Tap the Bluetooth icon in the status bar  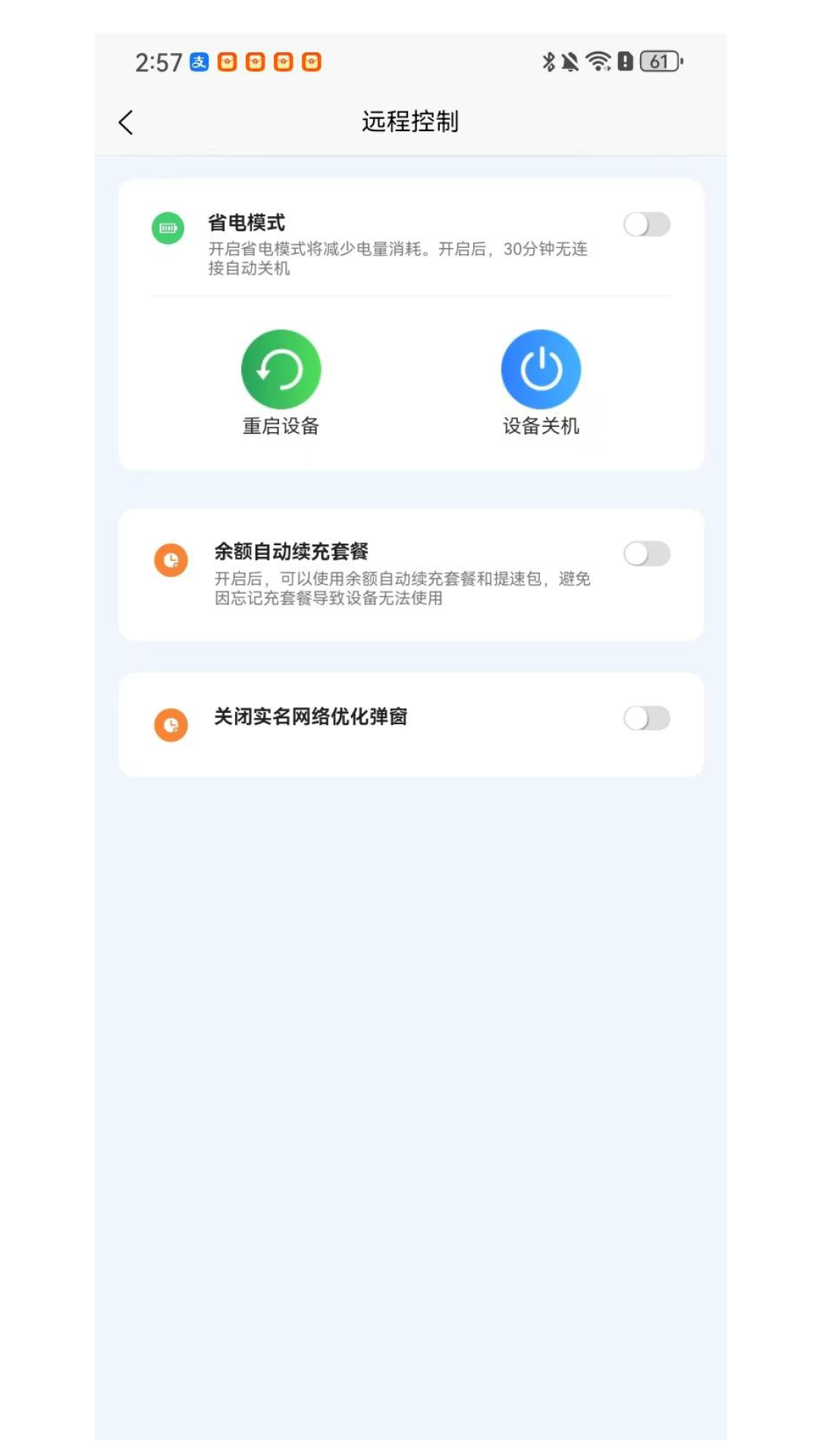coord(548,62)
